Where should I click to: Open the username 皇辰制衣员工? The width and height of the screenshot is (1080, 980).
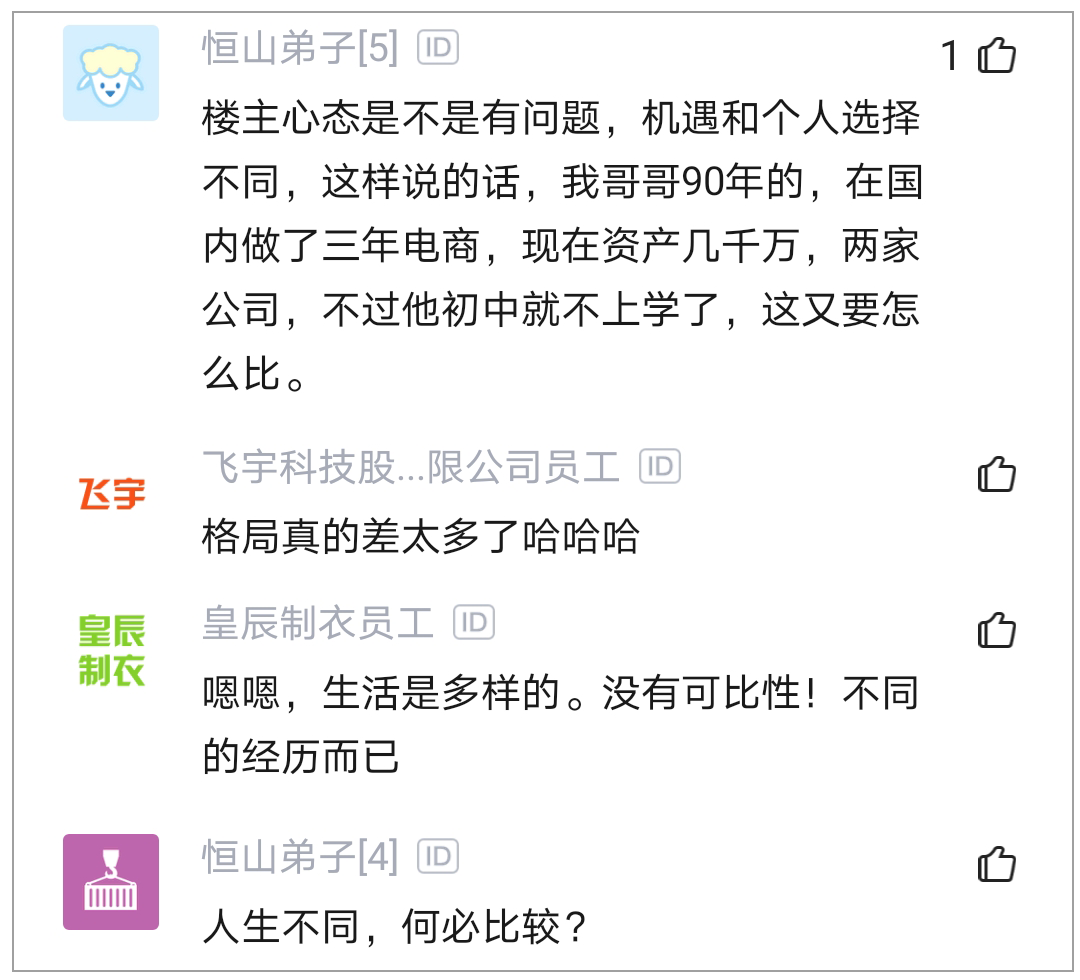(318, 623)
